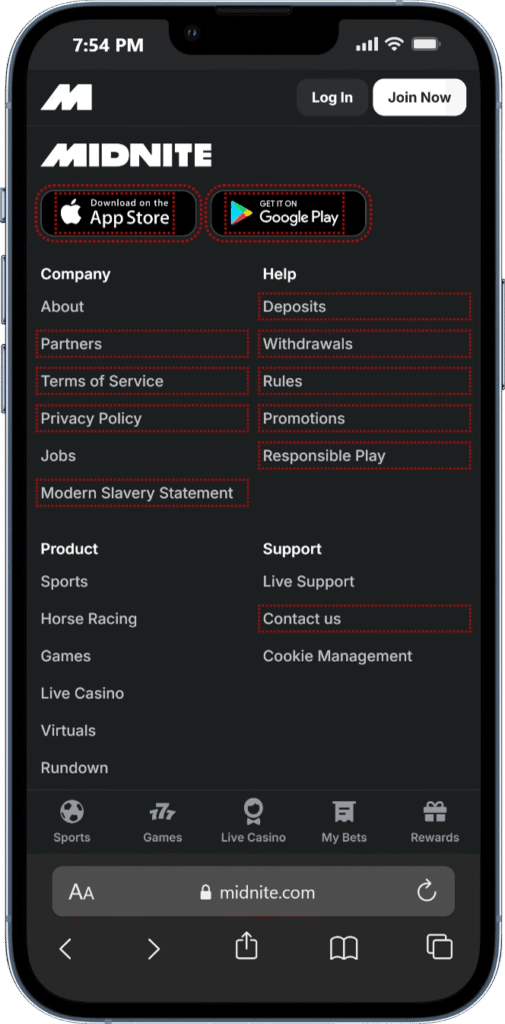The width and height of the screenshot is (505, 1024).
Task: Tap the Safari share icon
Action: click(x=246, y=946)
